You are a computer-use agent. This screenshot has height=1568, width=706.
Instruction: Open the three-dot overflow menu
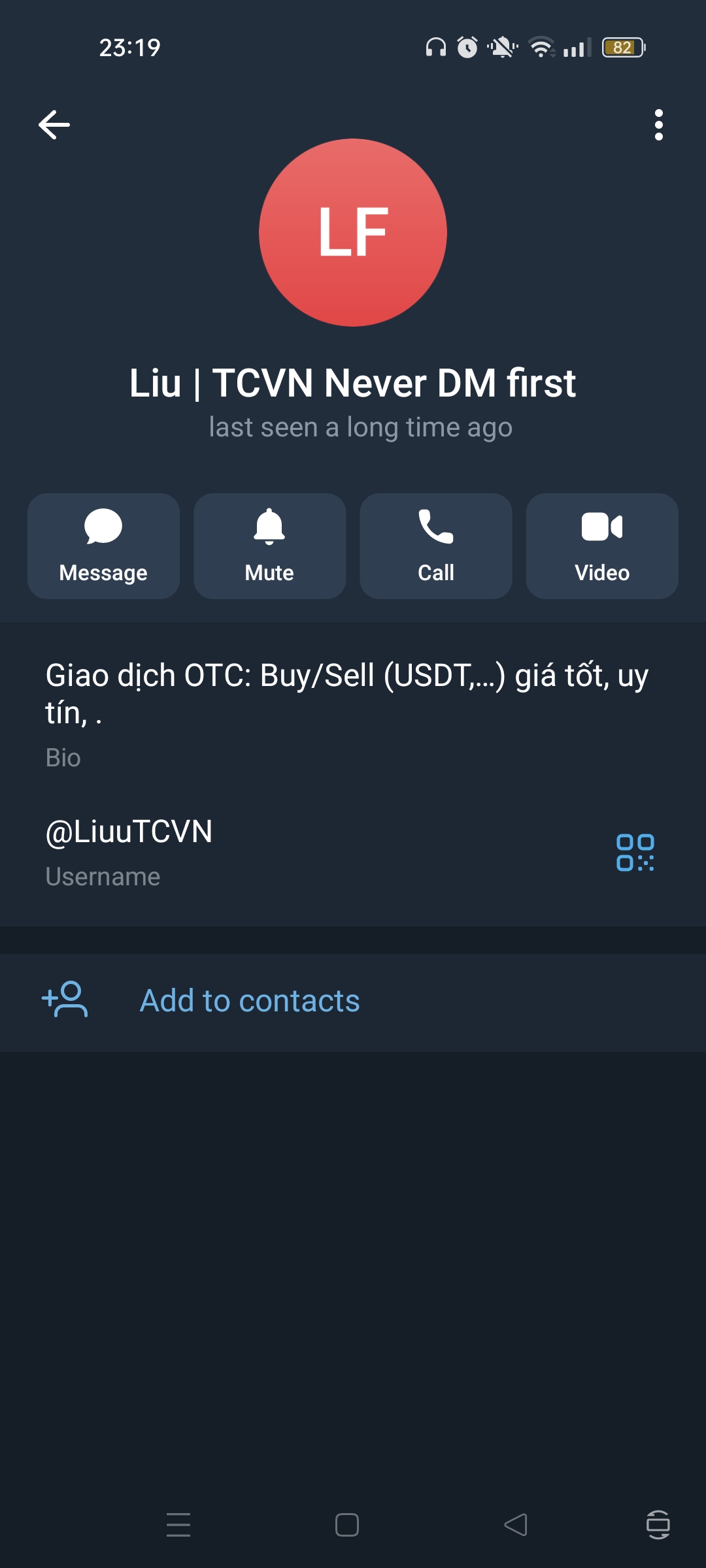[658, 125]
